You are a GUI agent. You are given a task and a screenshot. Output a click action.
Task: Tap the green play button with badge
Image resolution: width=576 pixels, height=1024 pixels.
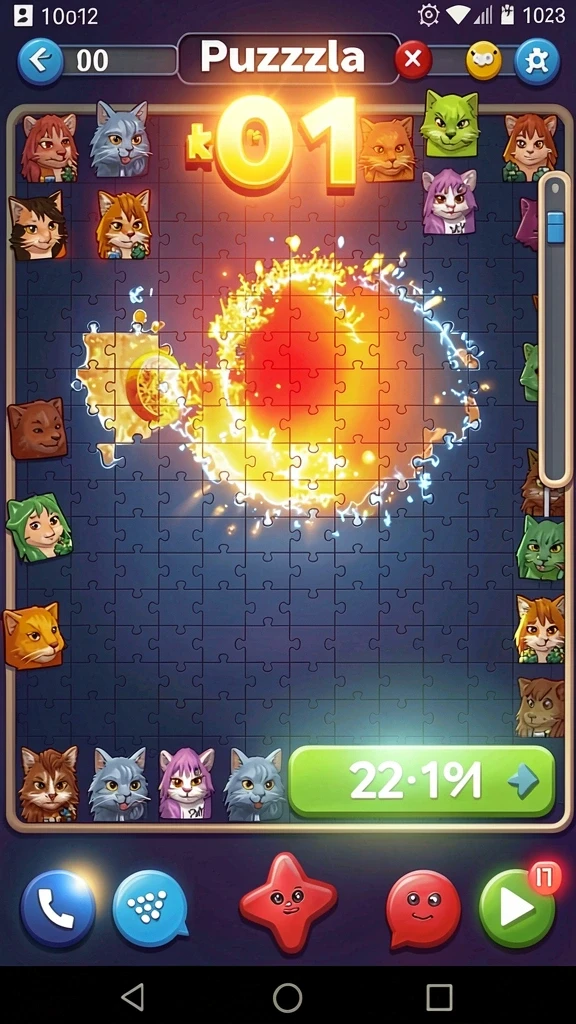[x=517, y=908]
